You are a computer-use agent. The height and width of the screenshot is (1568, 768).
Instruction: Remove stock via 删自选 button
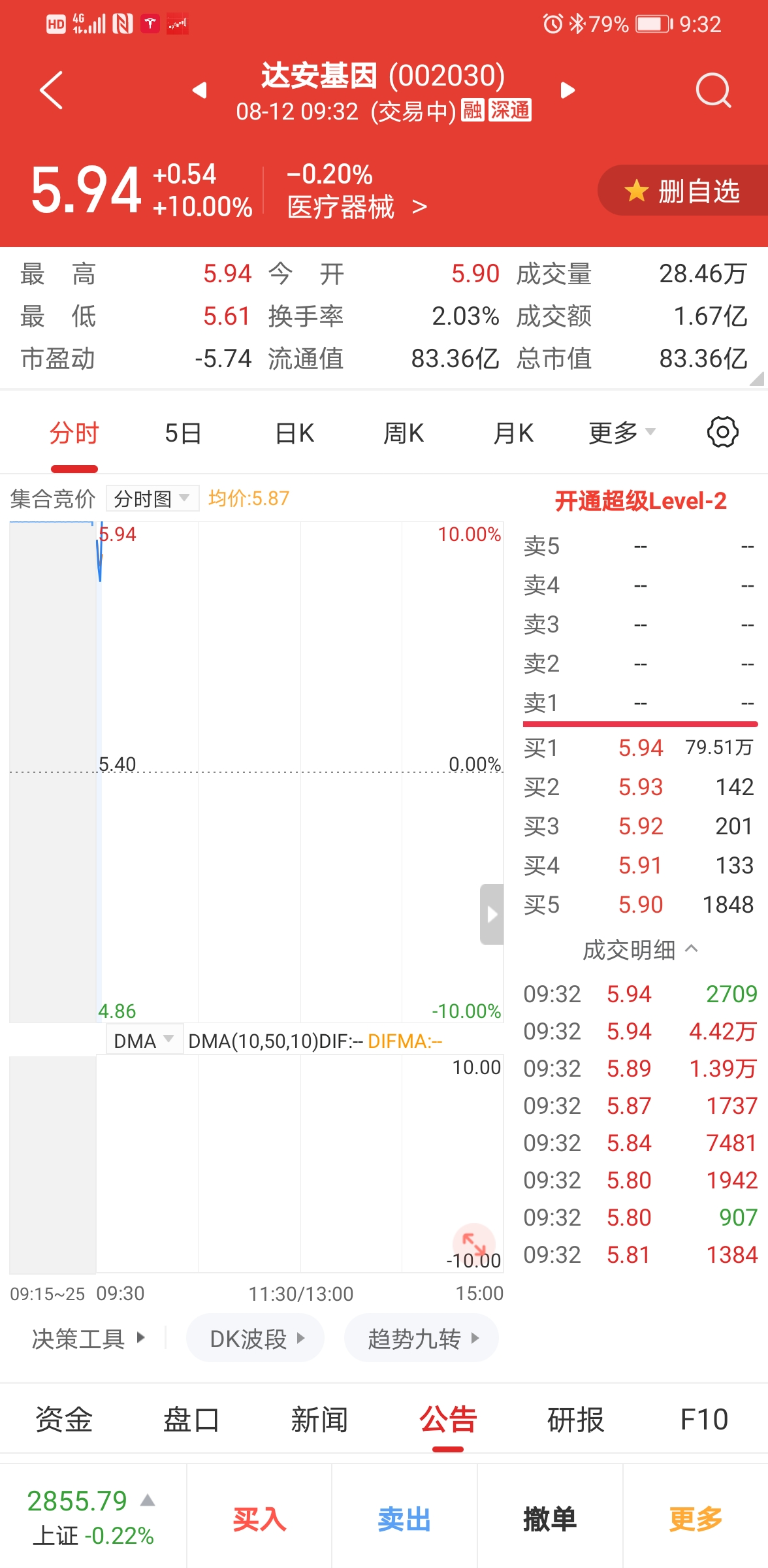coord(682,191)
